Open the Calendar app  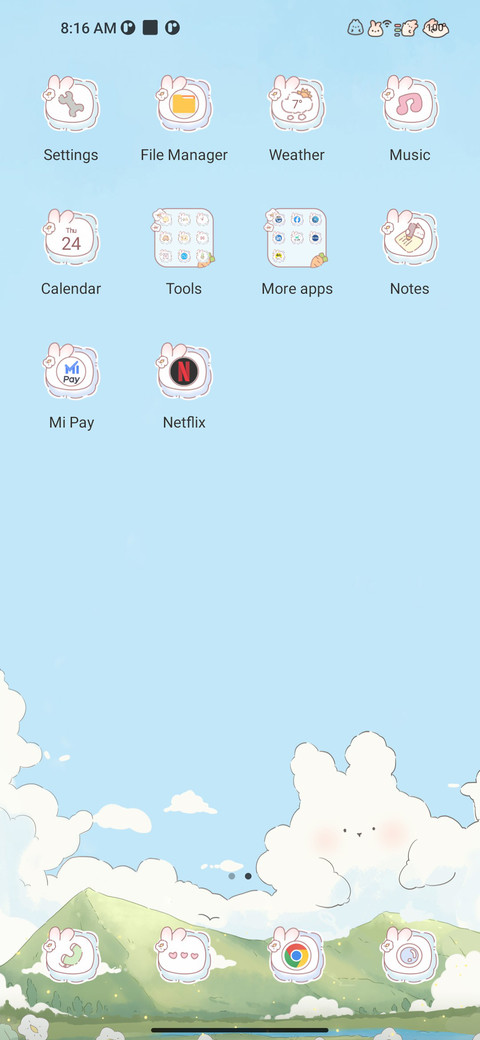(71, 237)
